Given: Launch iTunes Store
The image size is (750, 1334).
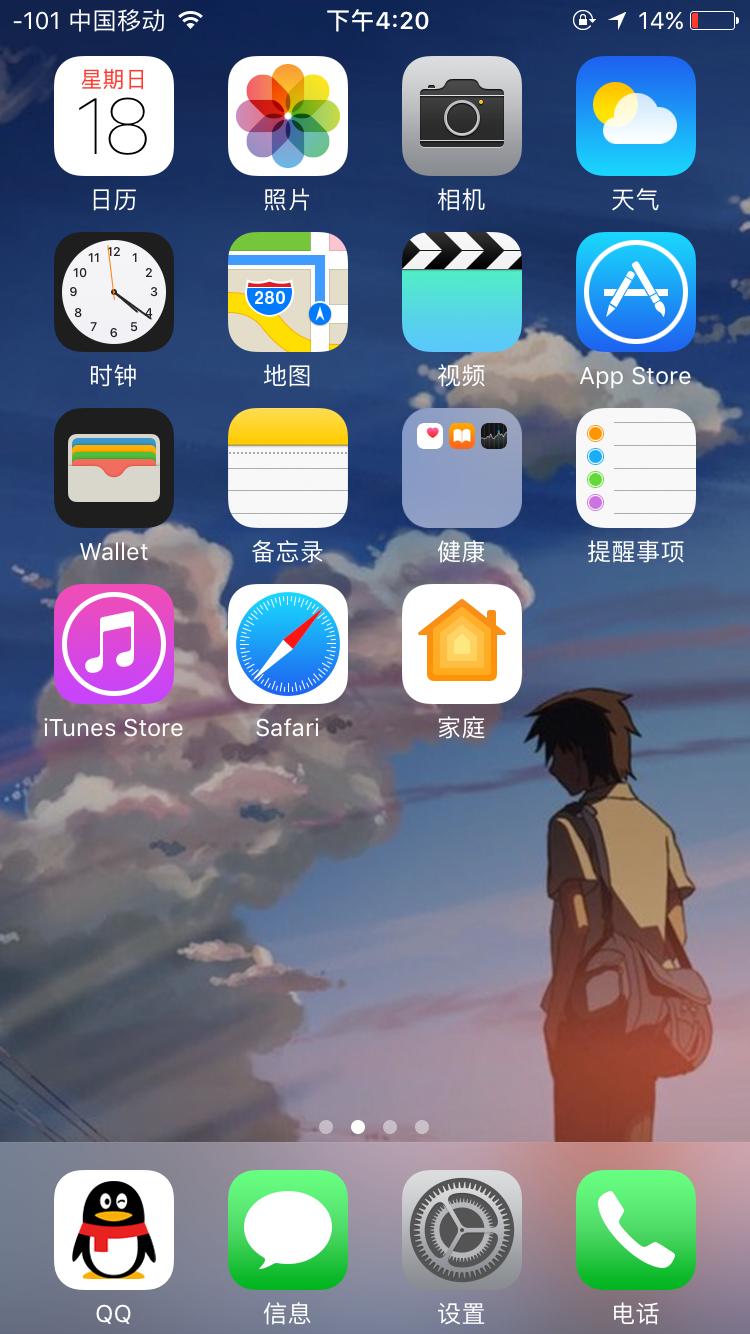Looking at the screenshot, I should pyautogui.click(x=113, y=644).
